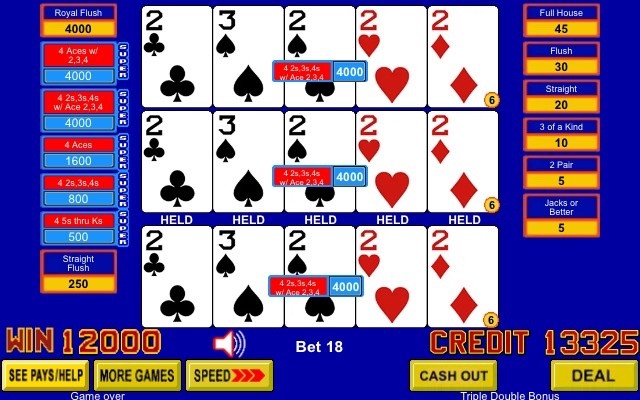This screenshot has width=640, height=400.
Task: Mute the sound via the speaker icon
Action: 229,344
